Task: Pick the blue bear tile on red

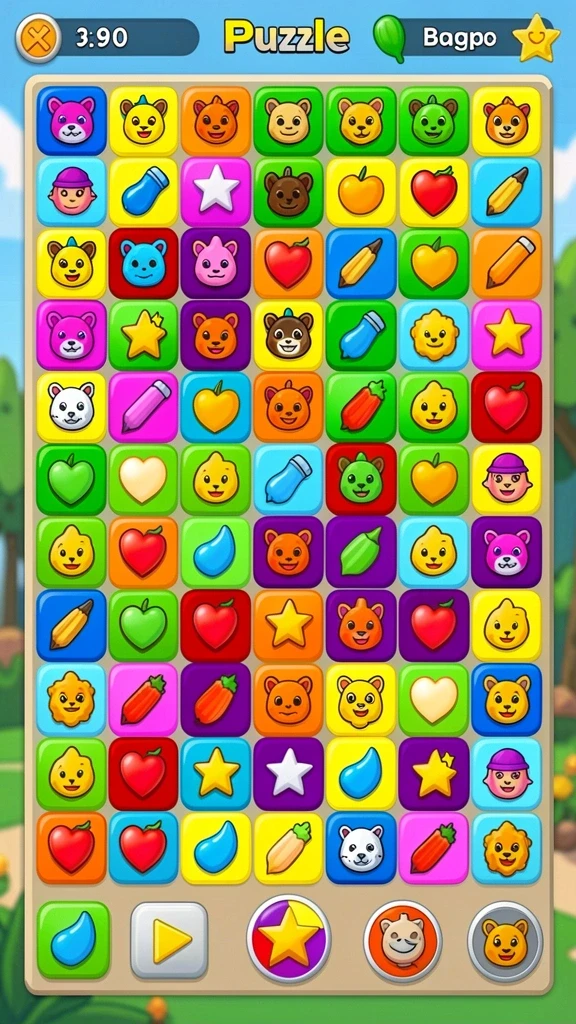Action: click(144, 264)
